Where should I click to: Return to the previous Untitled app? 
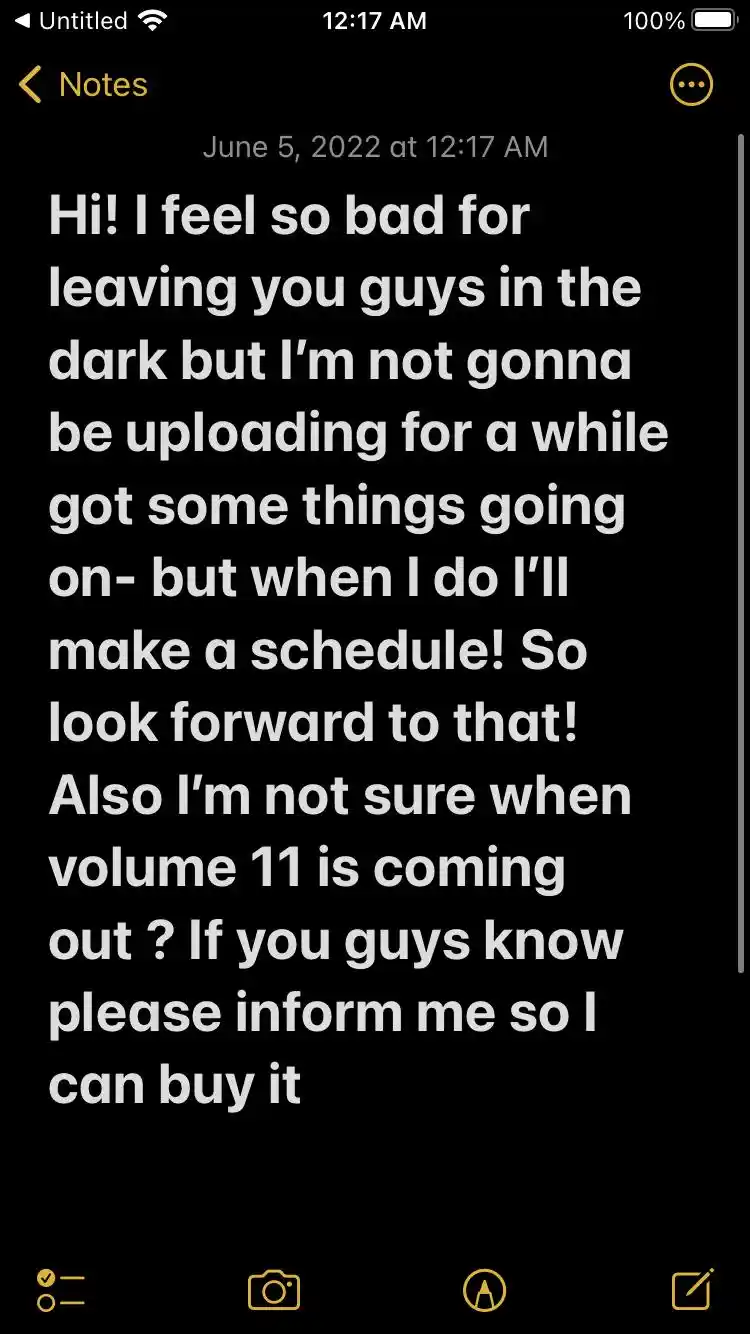(70, 21)
